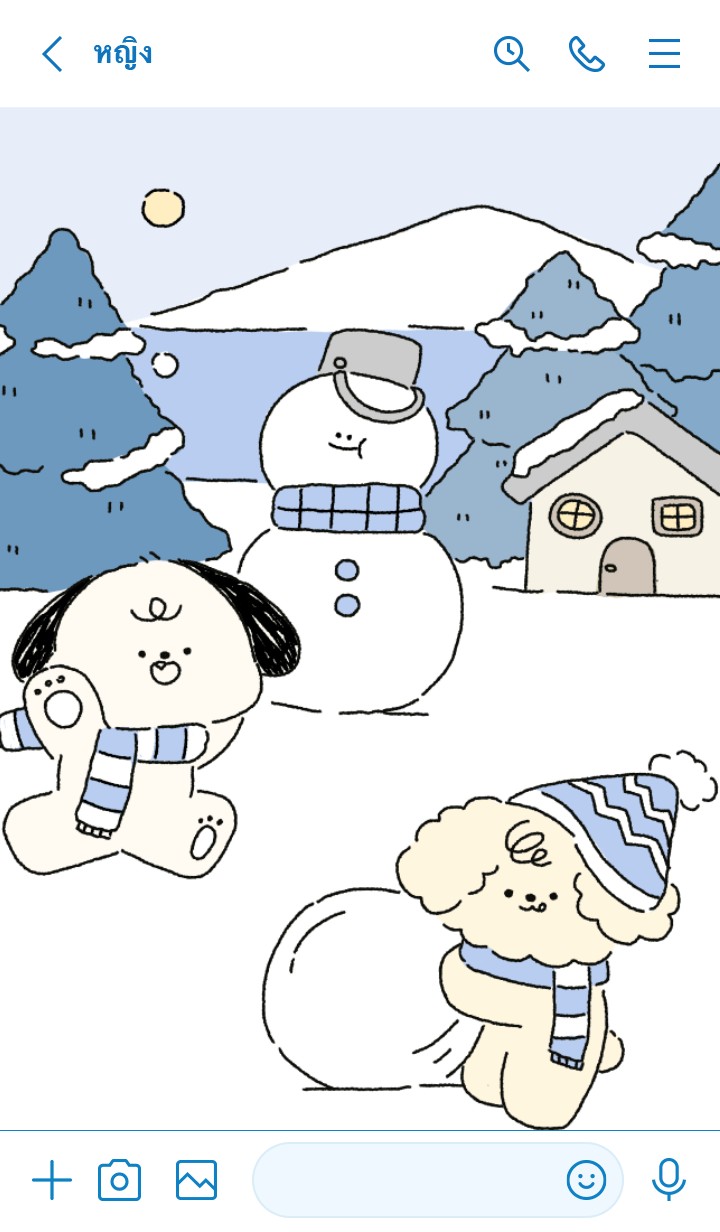Screen dimensions: 720x1232
Task: Start a voice call with หญิง
Action: (x=587, y=54)
